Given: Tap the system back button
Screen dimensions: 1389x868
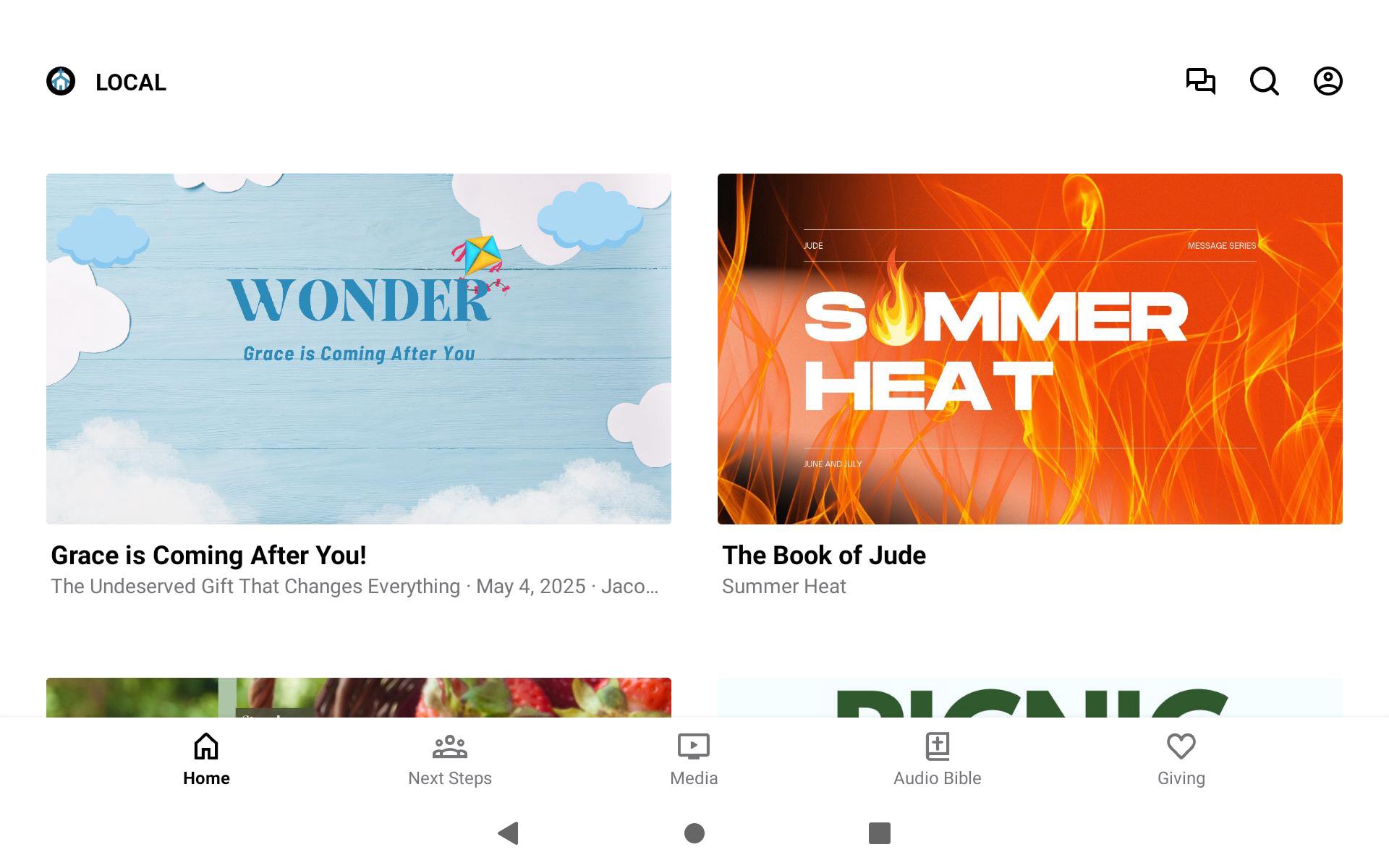Looking at the screenshot, I should coord(509,833).
